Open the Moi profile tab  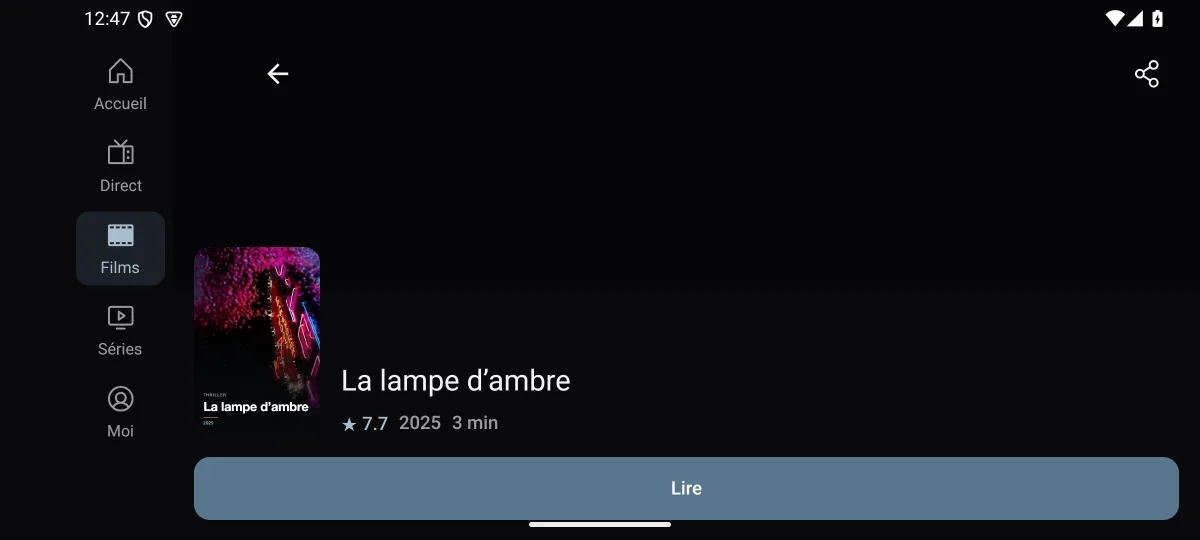(x=120, y=413)
